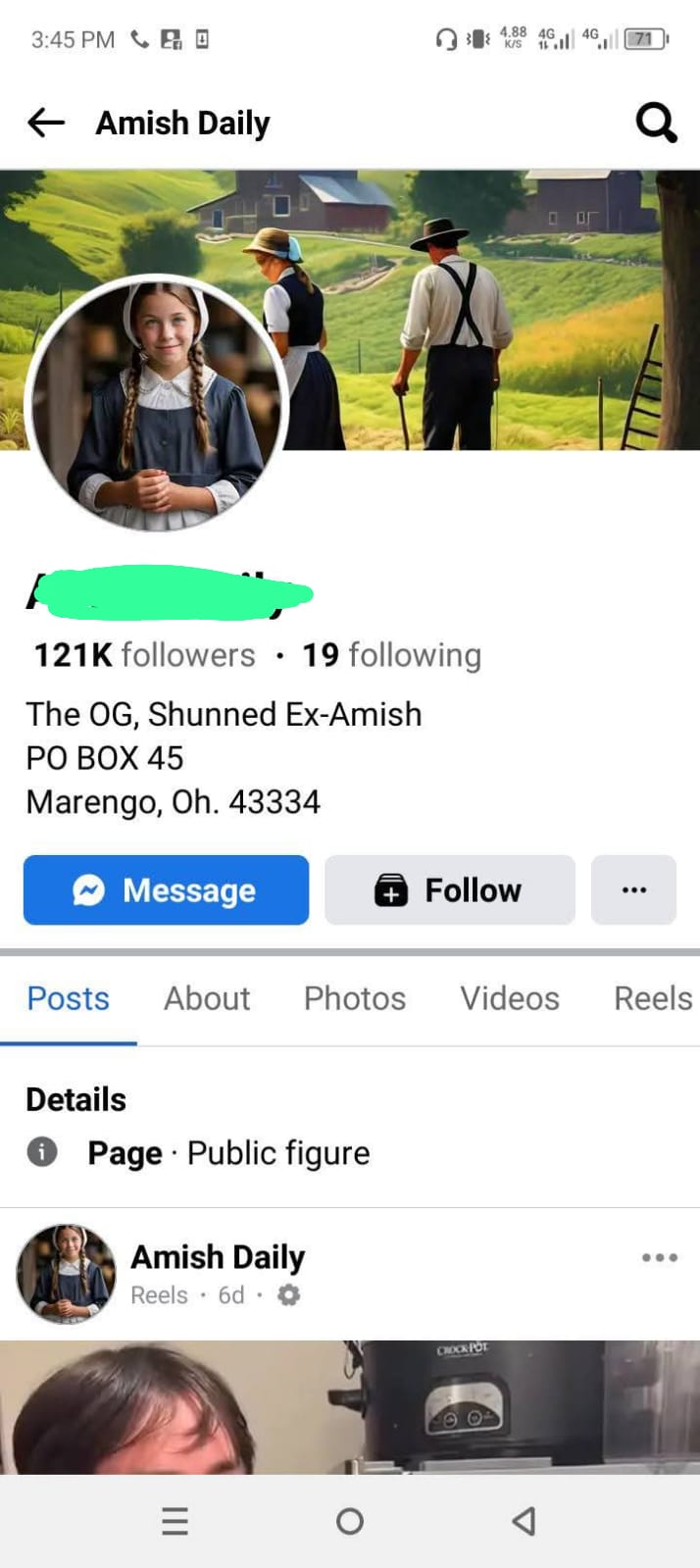Open search on the page
This screenshot has height=1568, width=700.
656,124
